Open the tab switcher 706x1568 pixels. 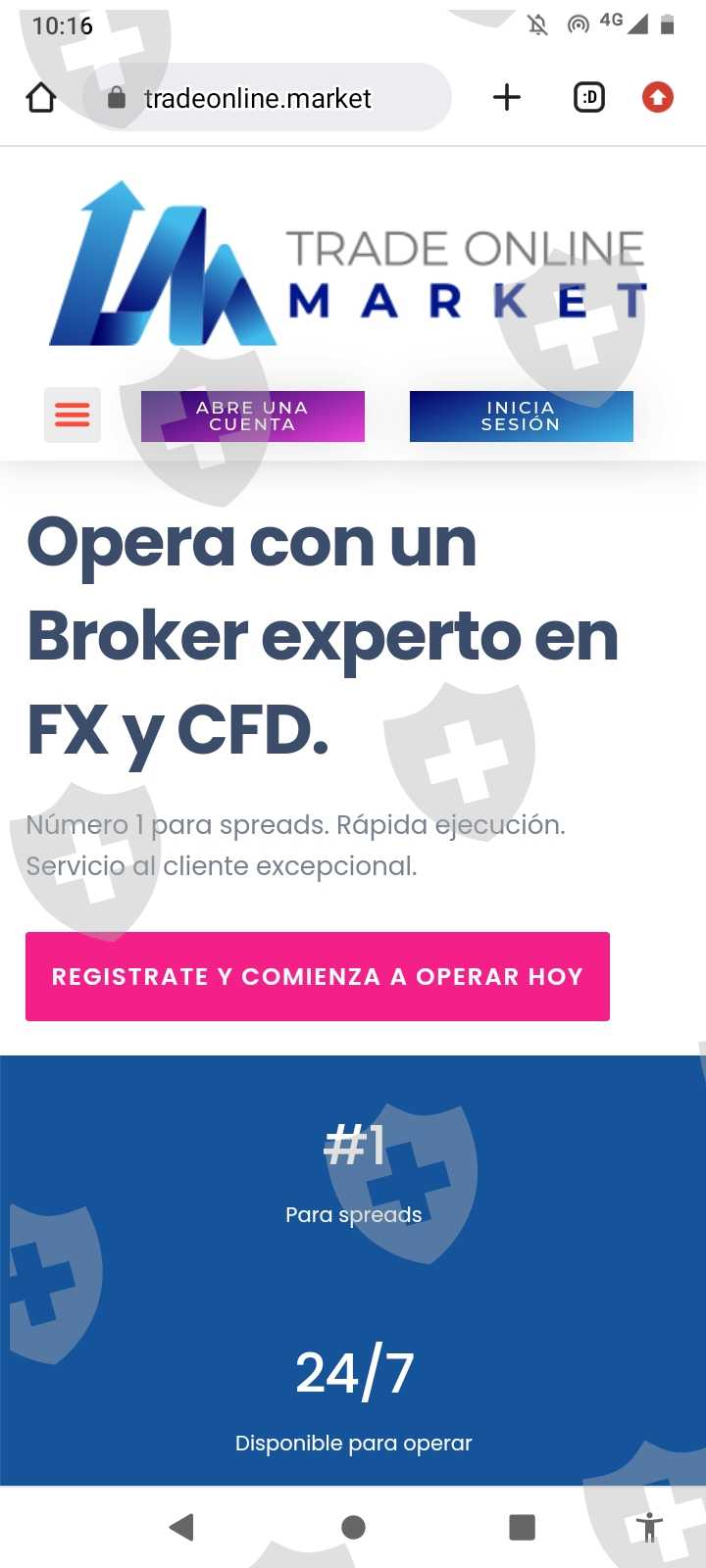click(589, 97)
